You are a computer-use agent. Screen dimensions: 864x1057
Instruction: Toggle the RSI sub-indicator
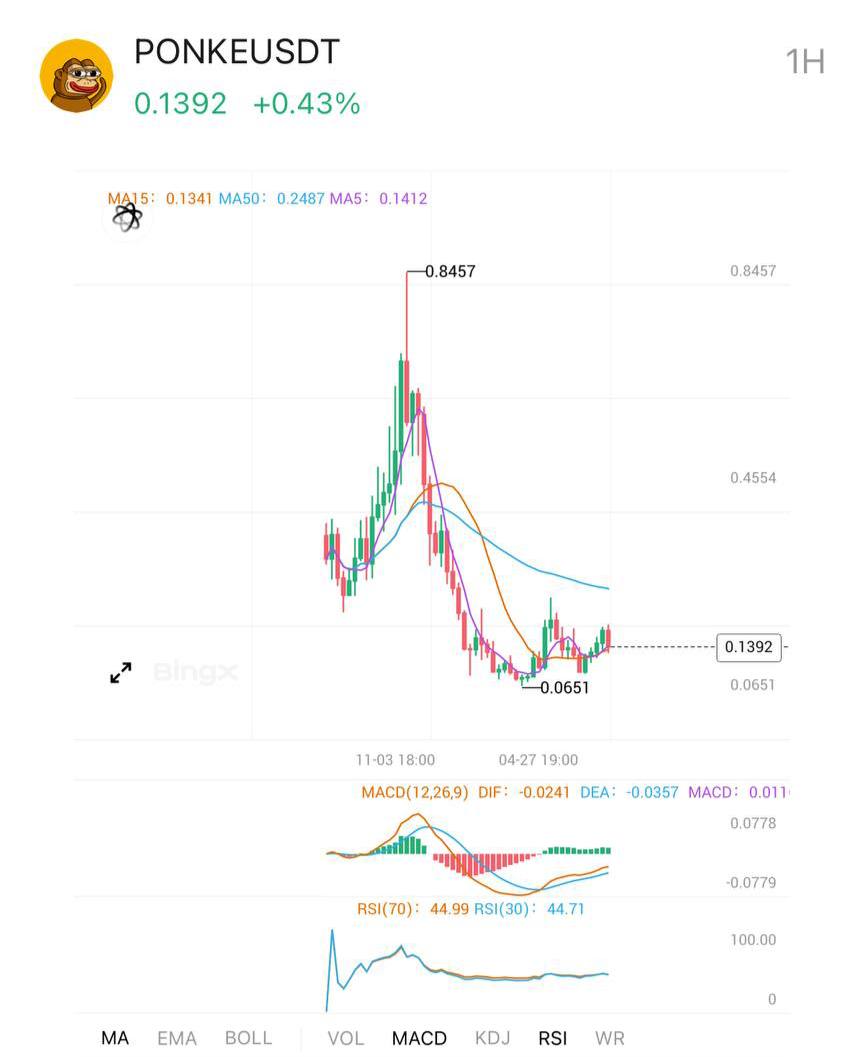pos(553,1038)
